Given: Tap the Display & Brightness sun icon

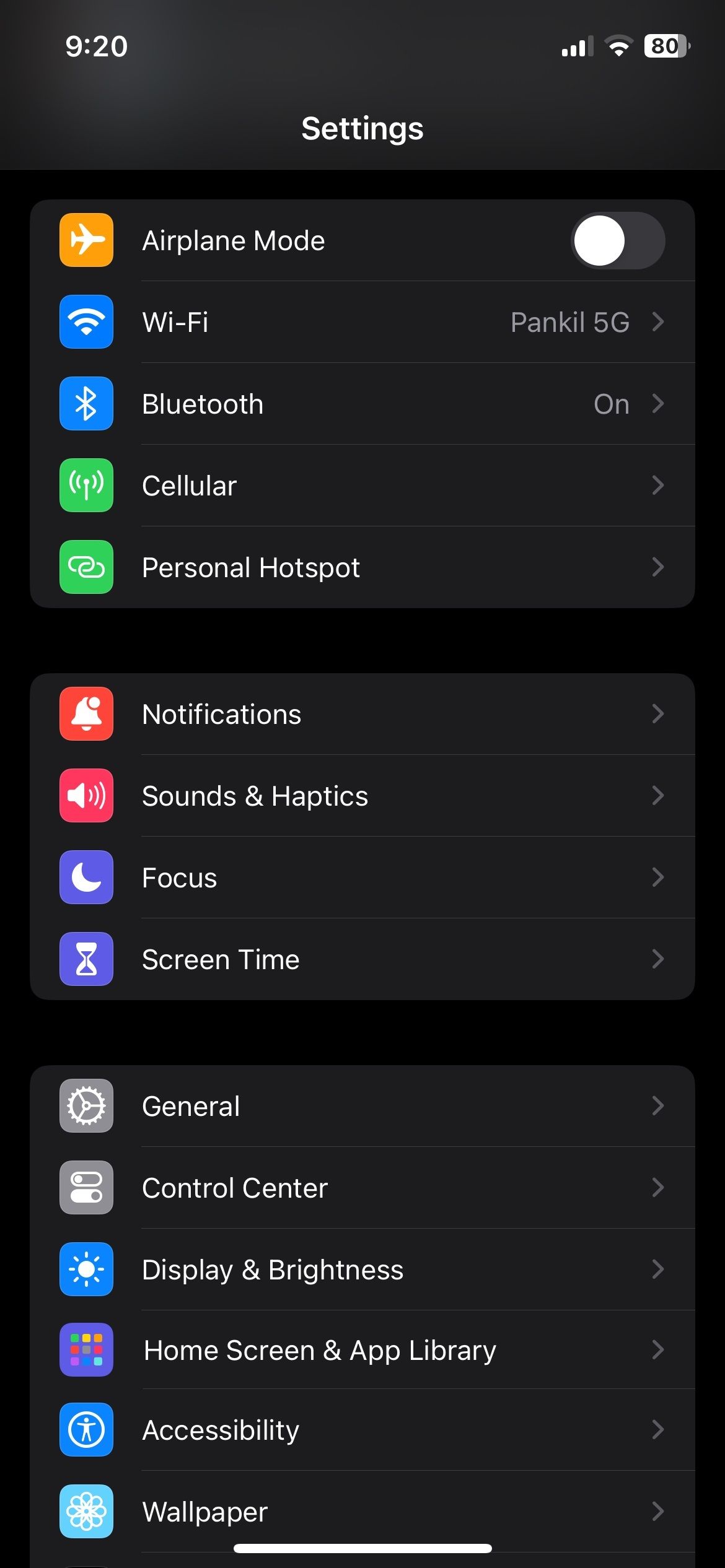Looking at the screenshot, I should (86, 1268).
